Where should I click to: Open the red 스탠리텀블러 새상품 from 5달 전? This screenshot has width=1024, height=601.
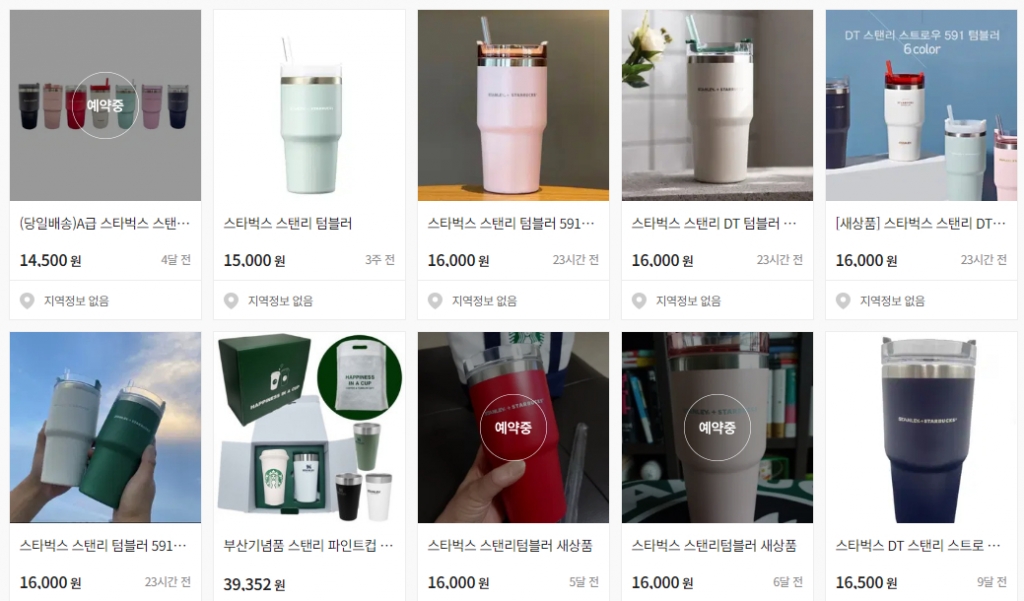512,545
